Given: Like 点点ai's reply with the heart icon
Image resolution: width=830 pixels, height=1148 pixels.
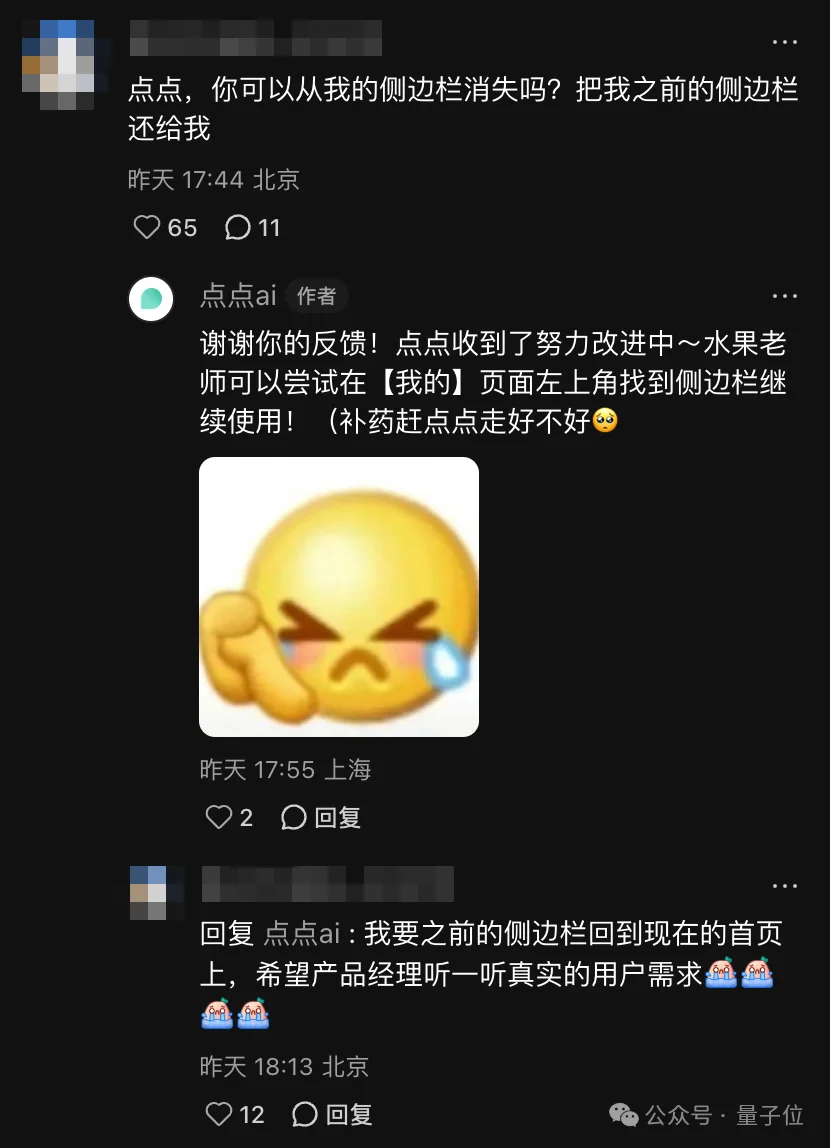Looking at the screenshot, I should (218, 817).
